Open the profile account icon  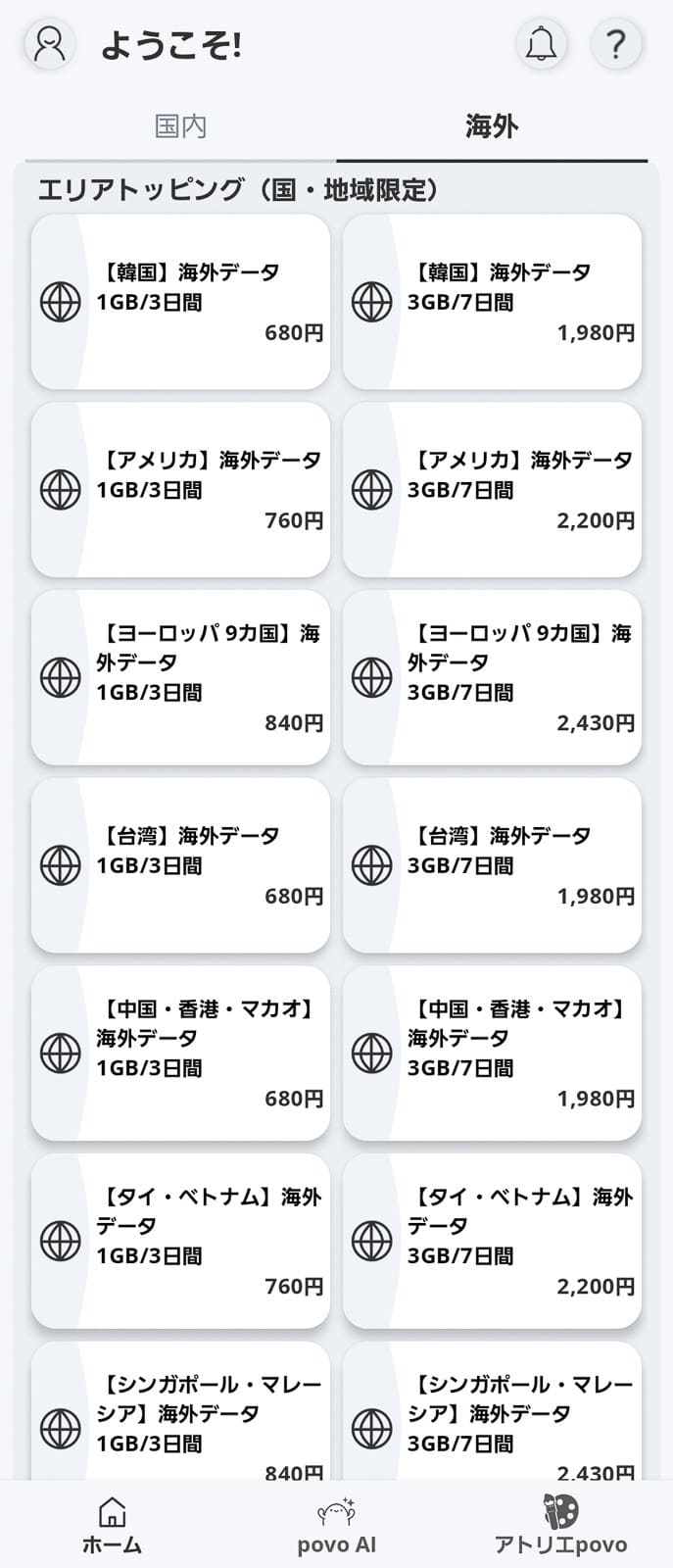[49, 44]
